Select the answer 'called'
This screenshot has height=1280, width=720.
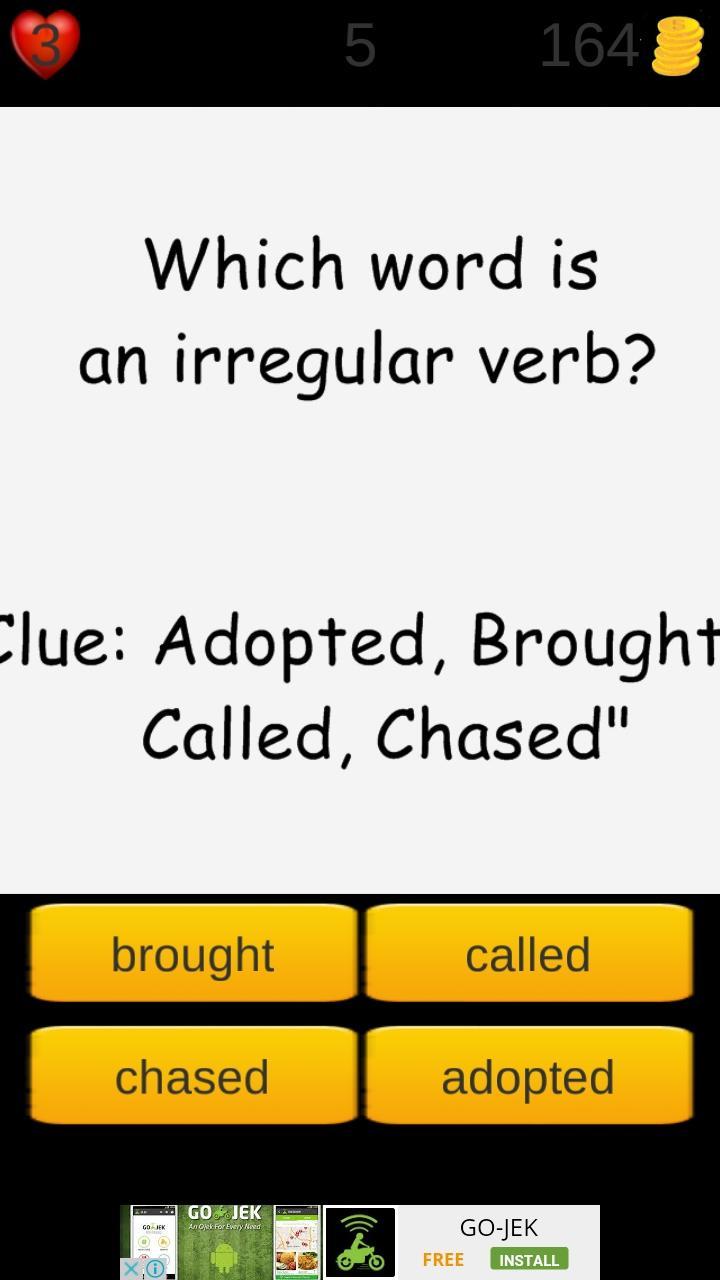[527, 953]
